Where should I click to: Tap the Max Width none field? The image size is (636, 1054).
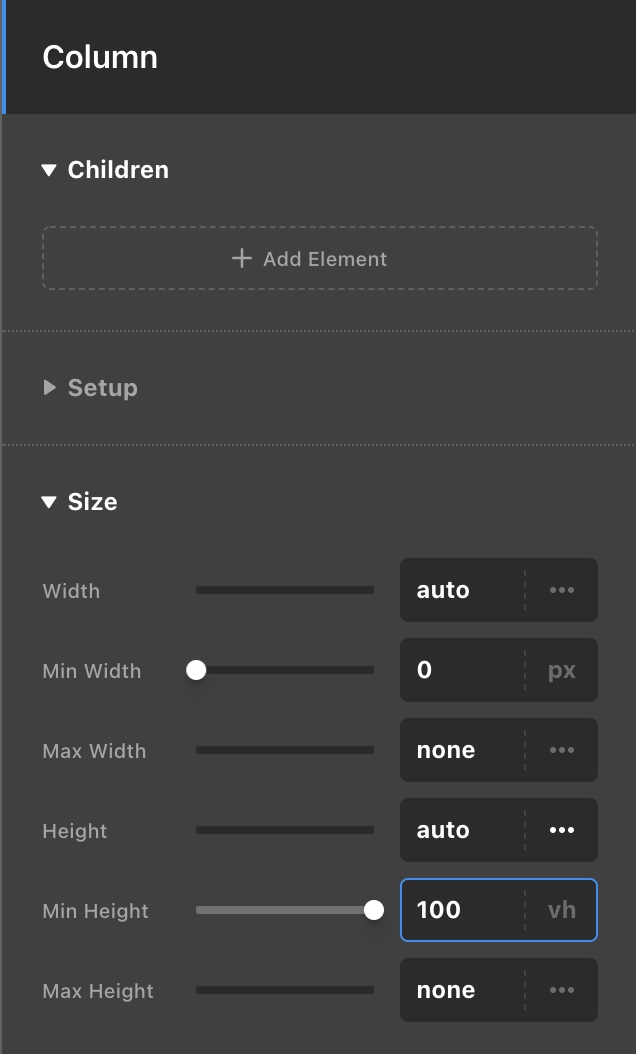point(462,750)
